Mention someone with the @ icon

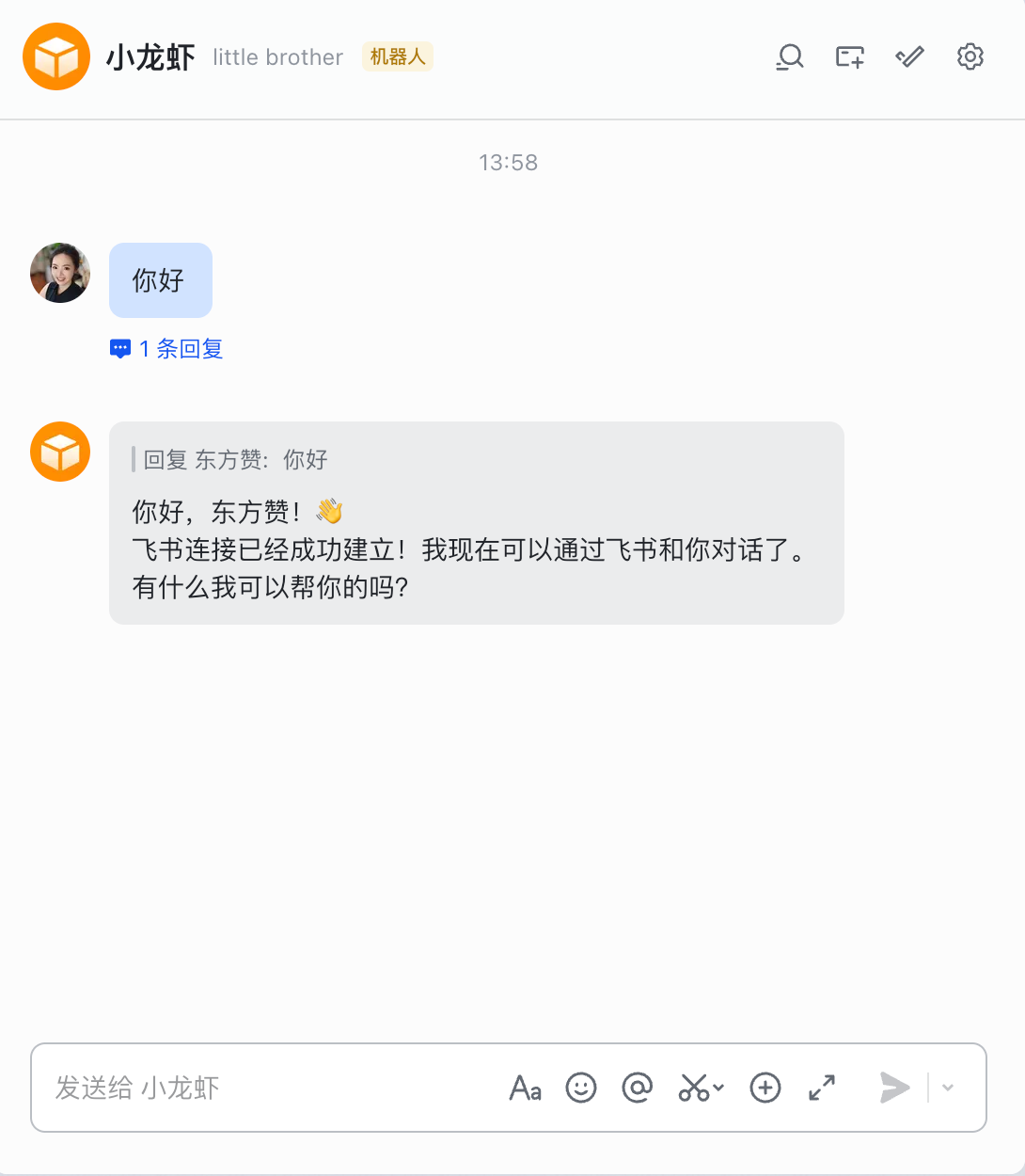click(x=638, y=1088)
